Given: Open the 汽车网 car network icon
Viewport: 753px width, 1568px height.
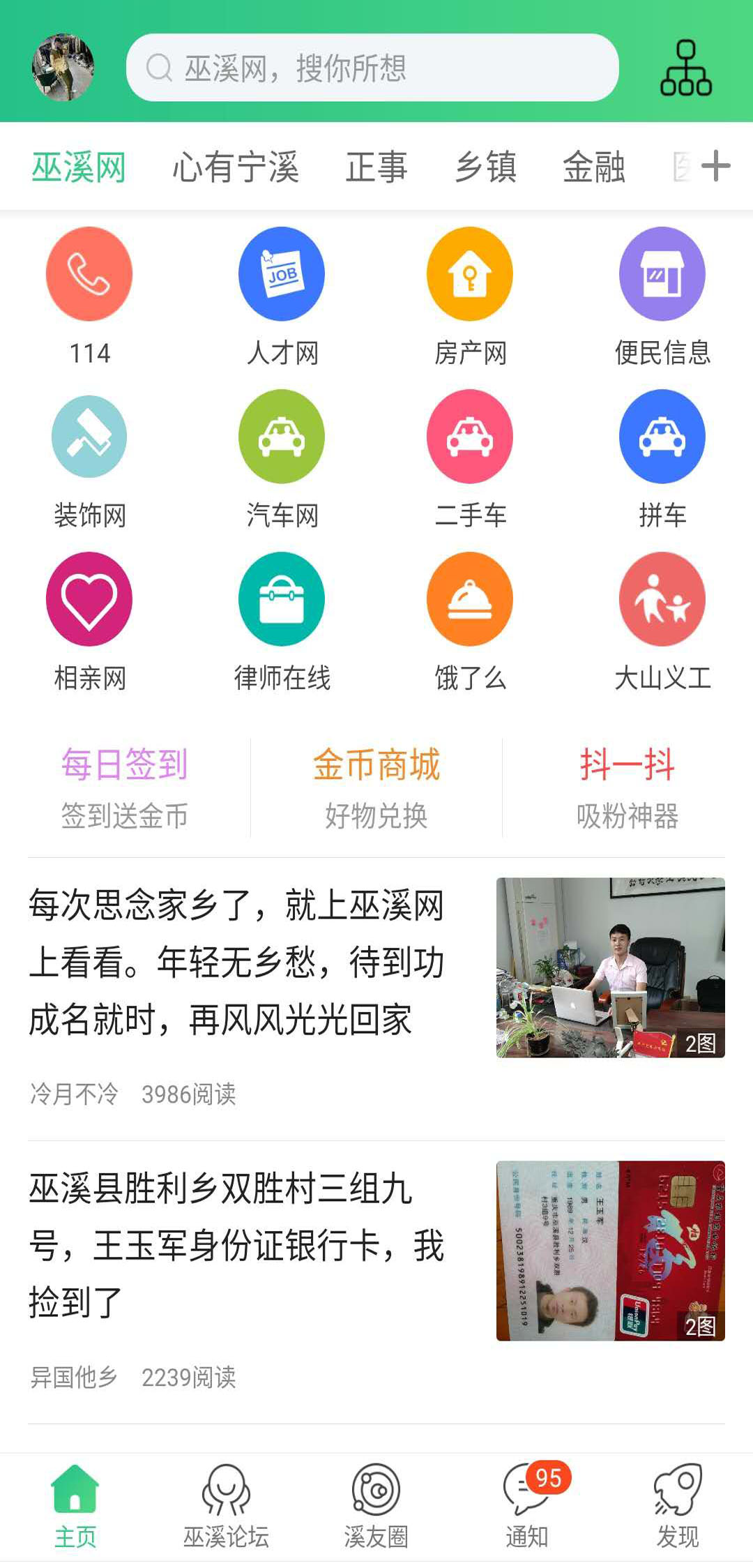Looking at the screenshot, I should [282, 437].
